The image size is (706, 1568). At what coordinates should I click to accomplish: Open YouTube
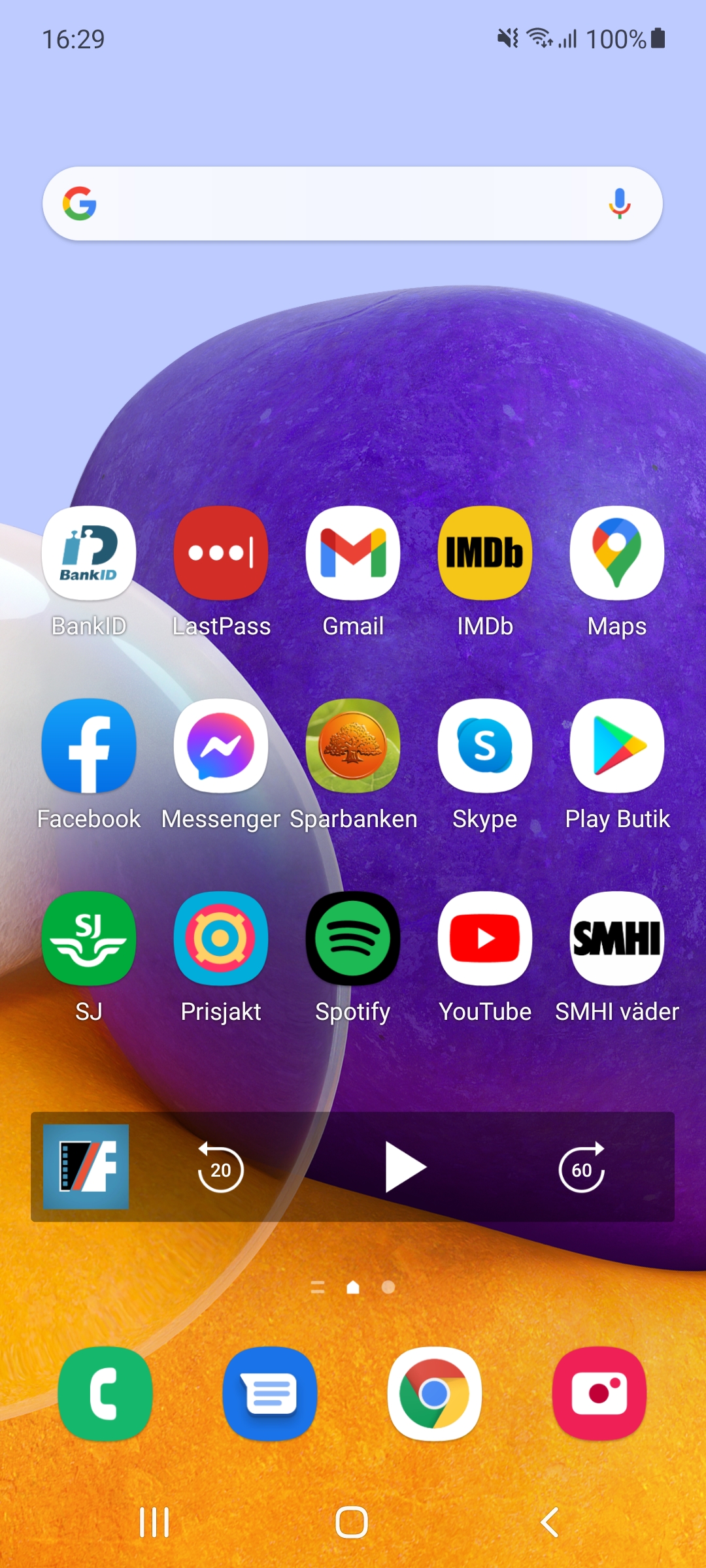(x=485, y=938)
